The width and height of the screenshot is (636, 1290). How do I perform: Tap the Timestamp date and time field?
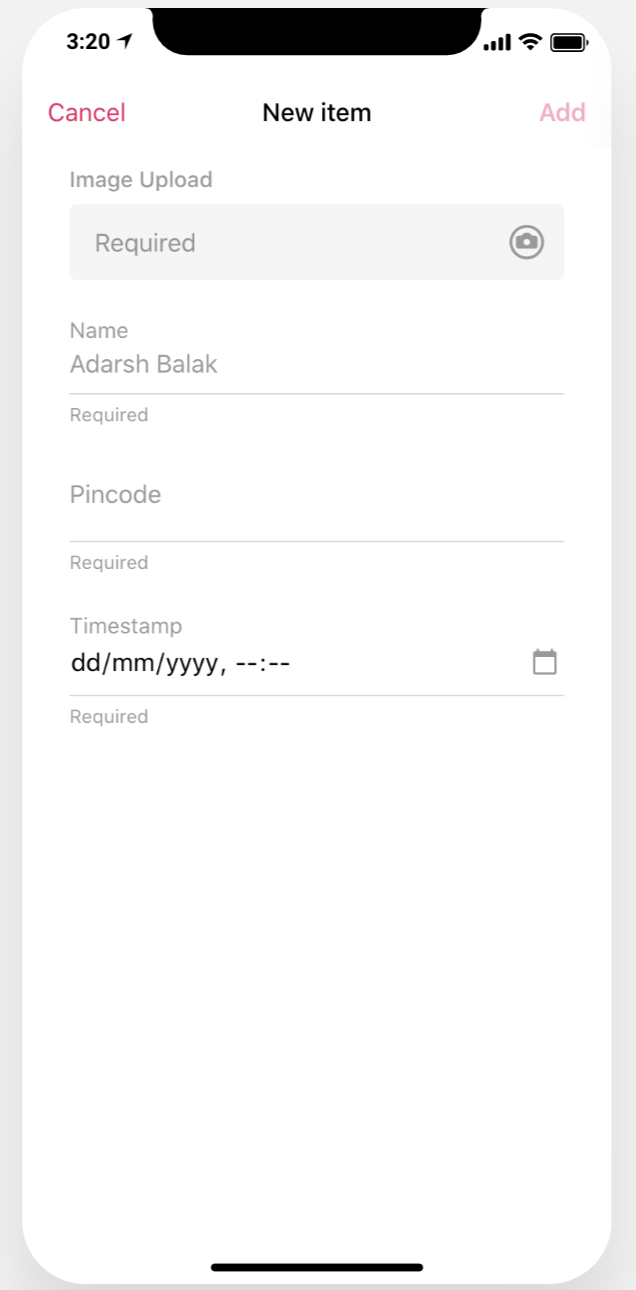click(280, 663)
